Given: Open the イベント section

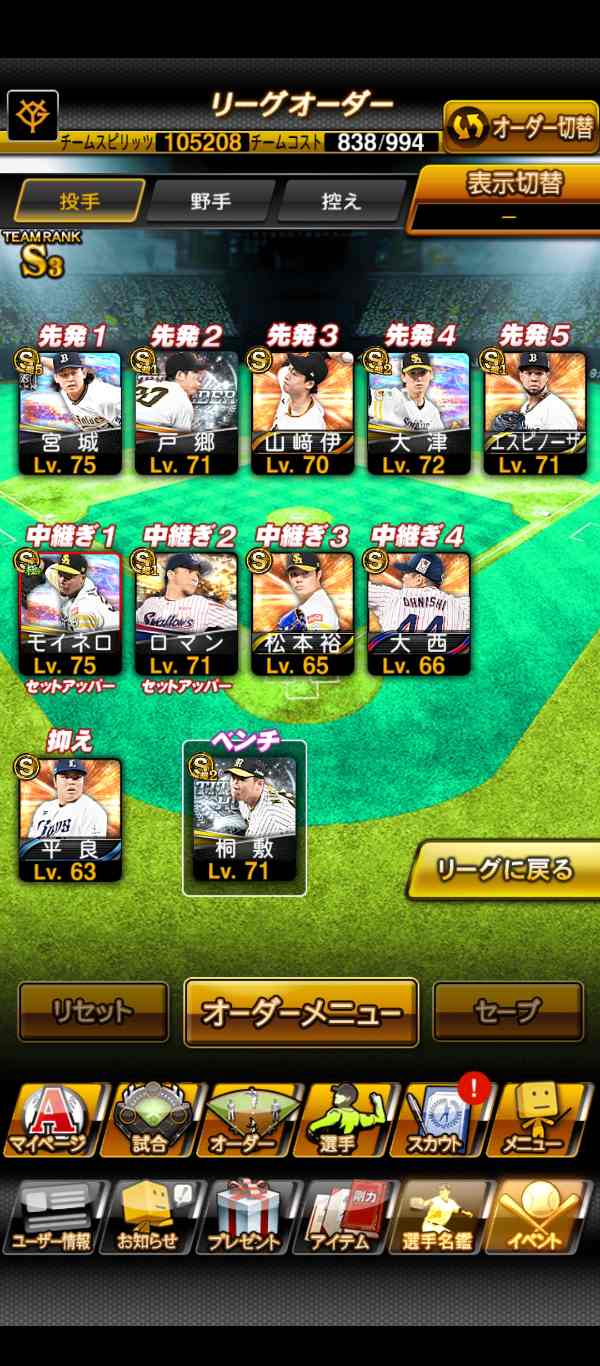Looking at the screenshot, I should coord(541,1217).
